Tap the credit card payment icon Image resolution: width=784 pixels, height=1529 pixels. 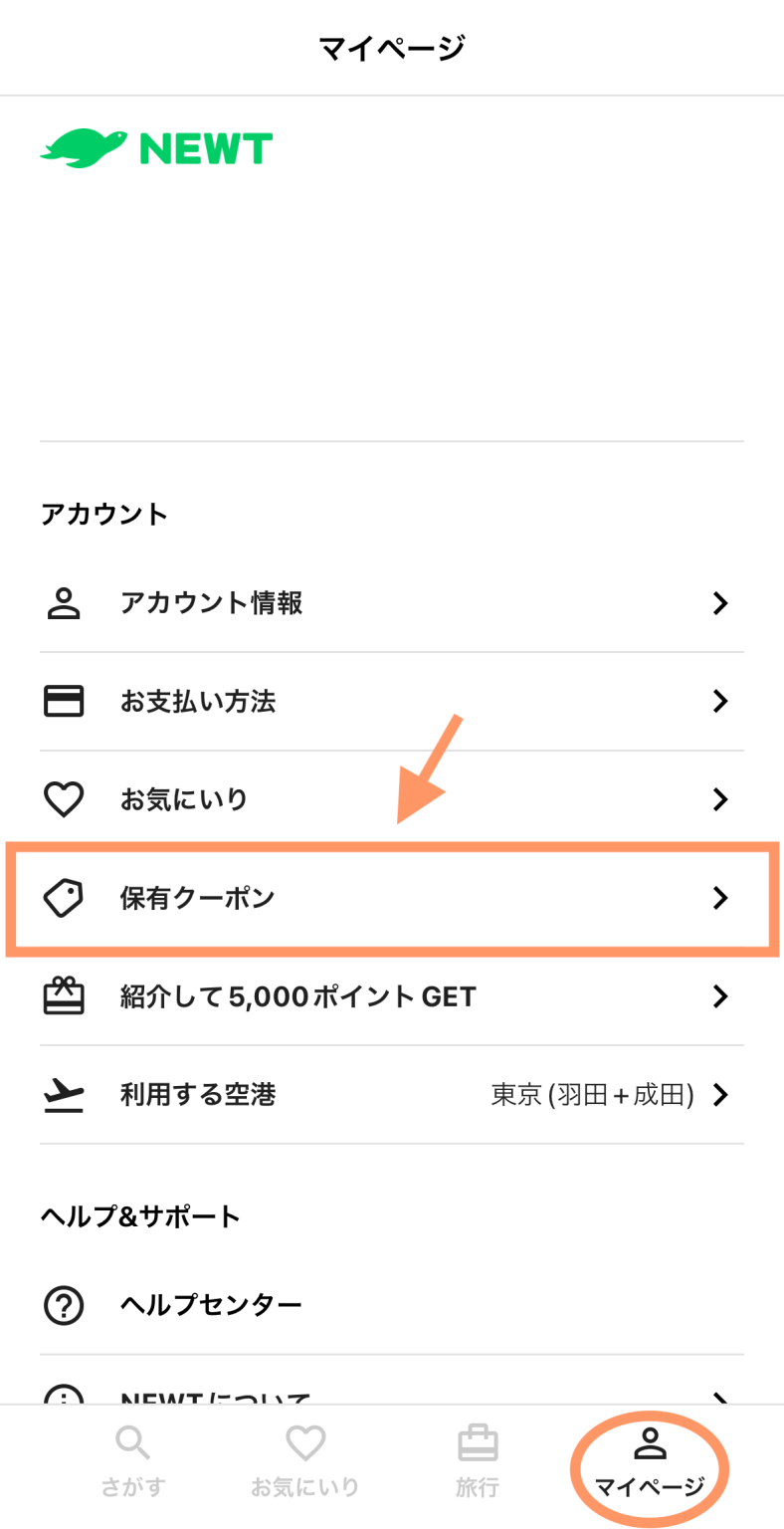pos(64,701)
